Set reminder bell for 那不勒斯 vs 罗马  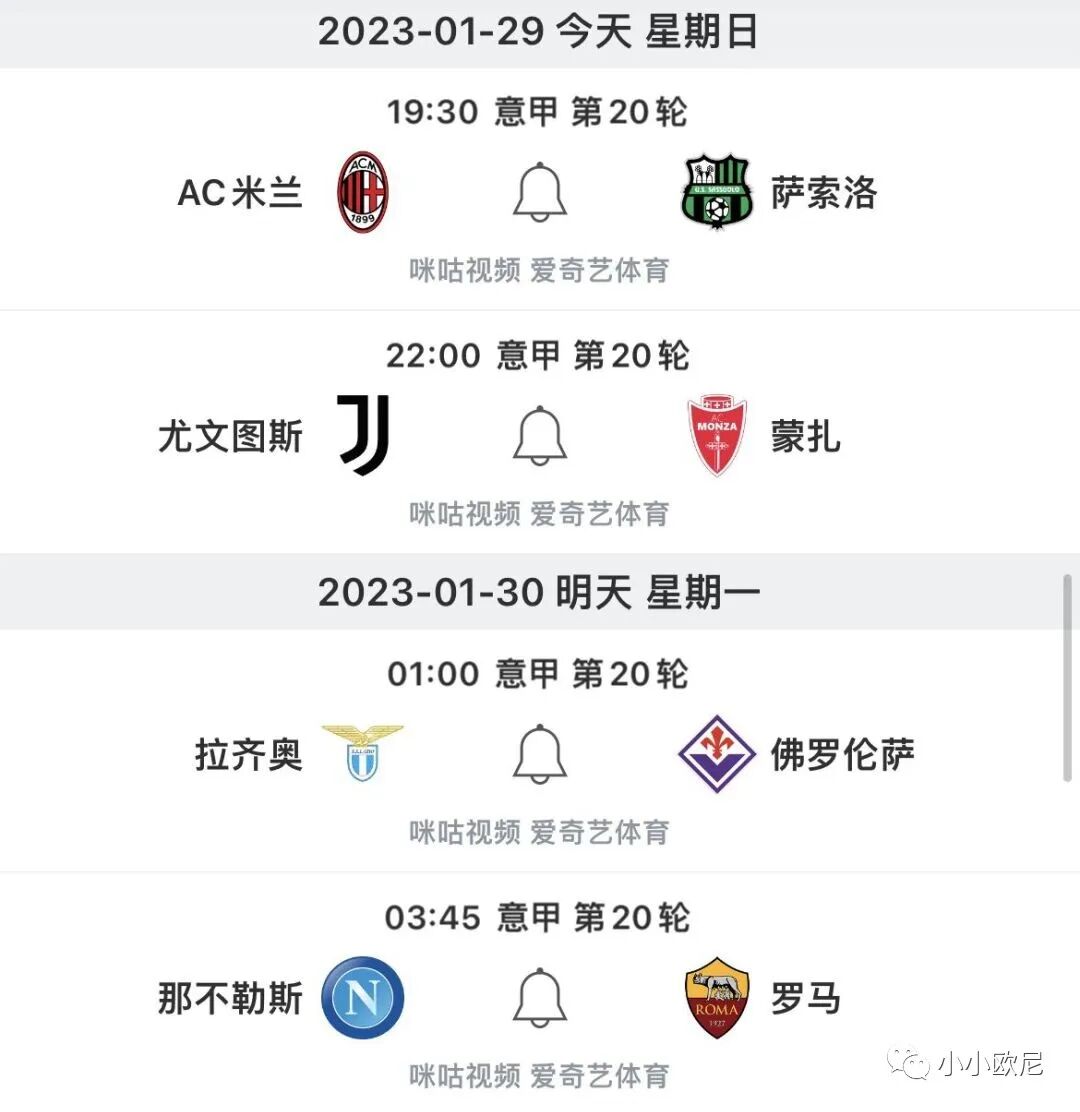[540, 997]
